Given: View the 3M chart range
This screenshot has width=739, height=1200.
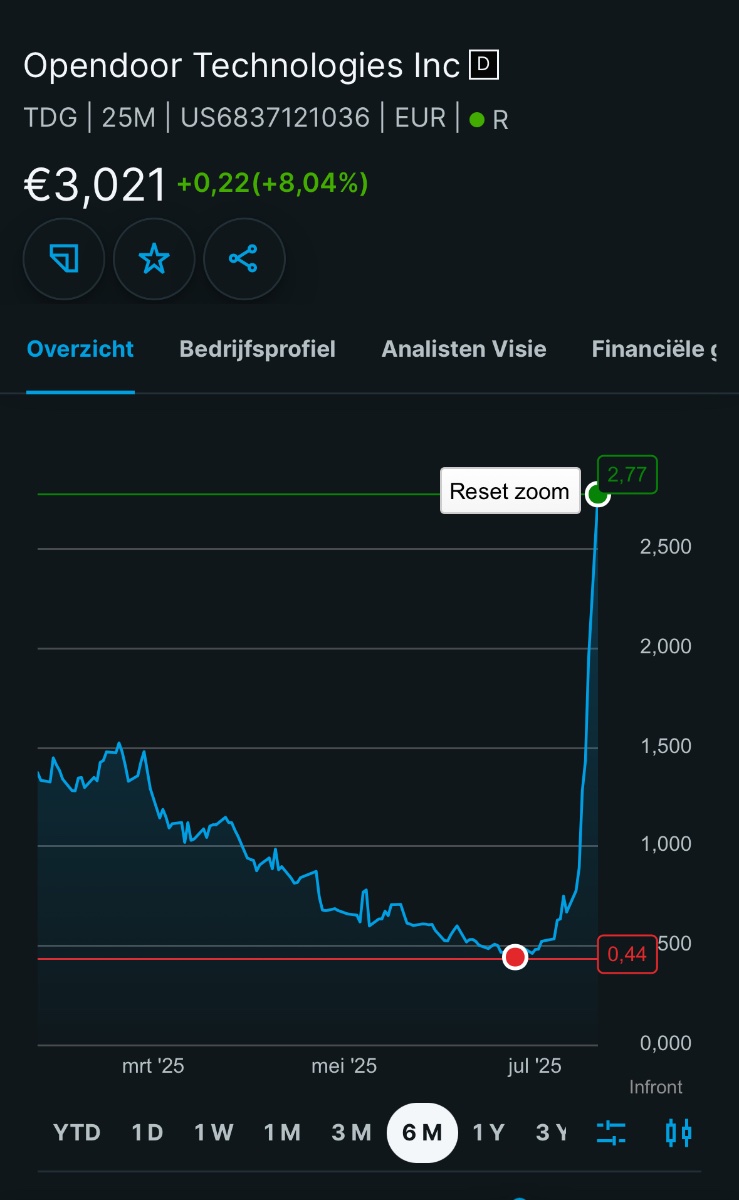Looking at the screenshot, I should 352,1132.
